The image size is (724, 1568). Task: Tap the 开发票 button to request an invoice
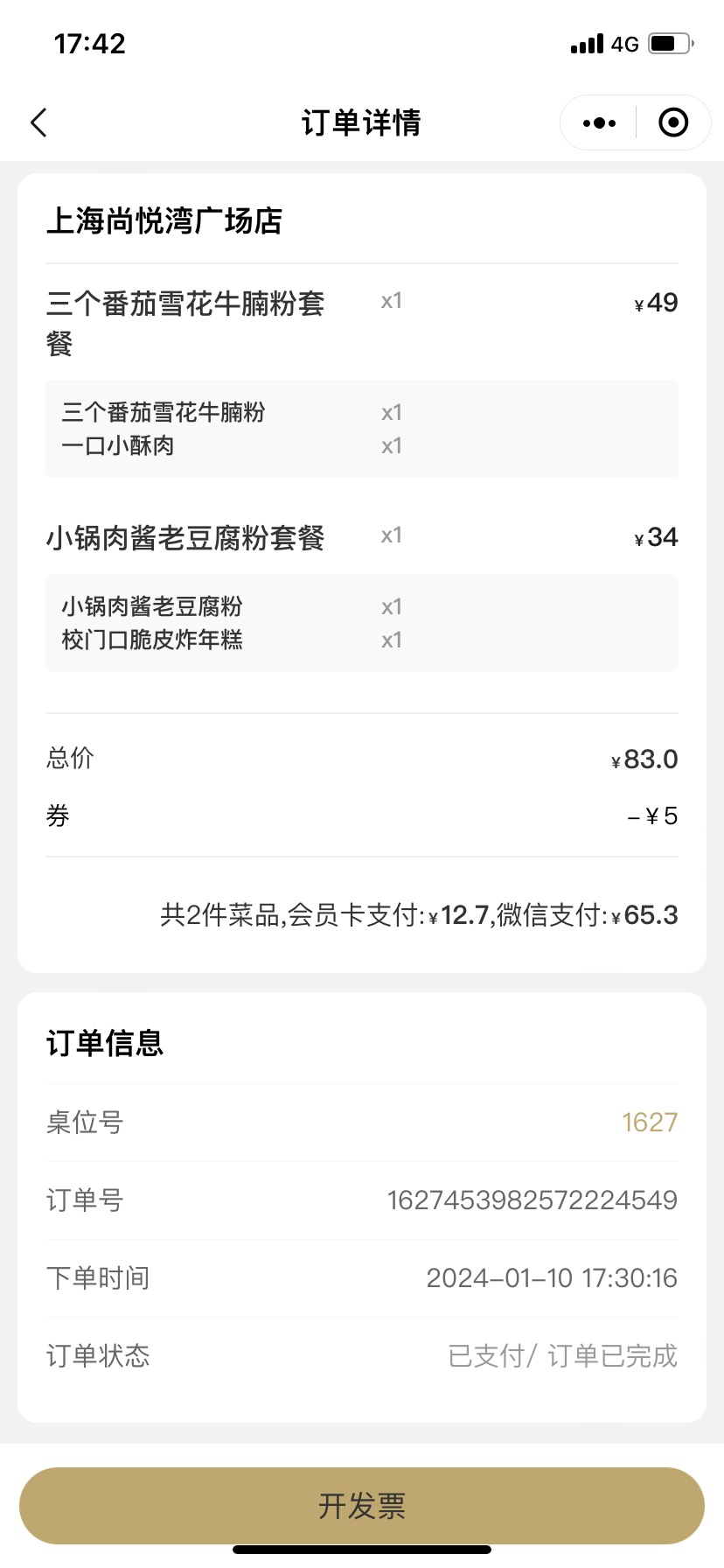pyautogui.click(x=362, y=1506)
